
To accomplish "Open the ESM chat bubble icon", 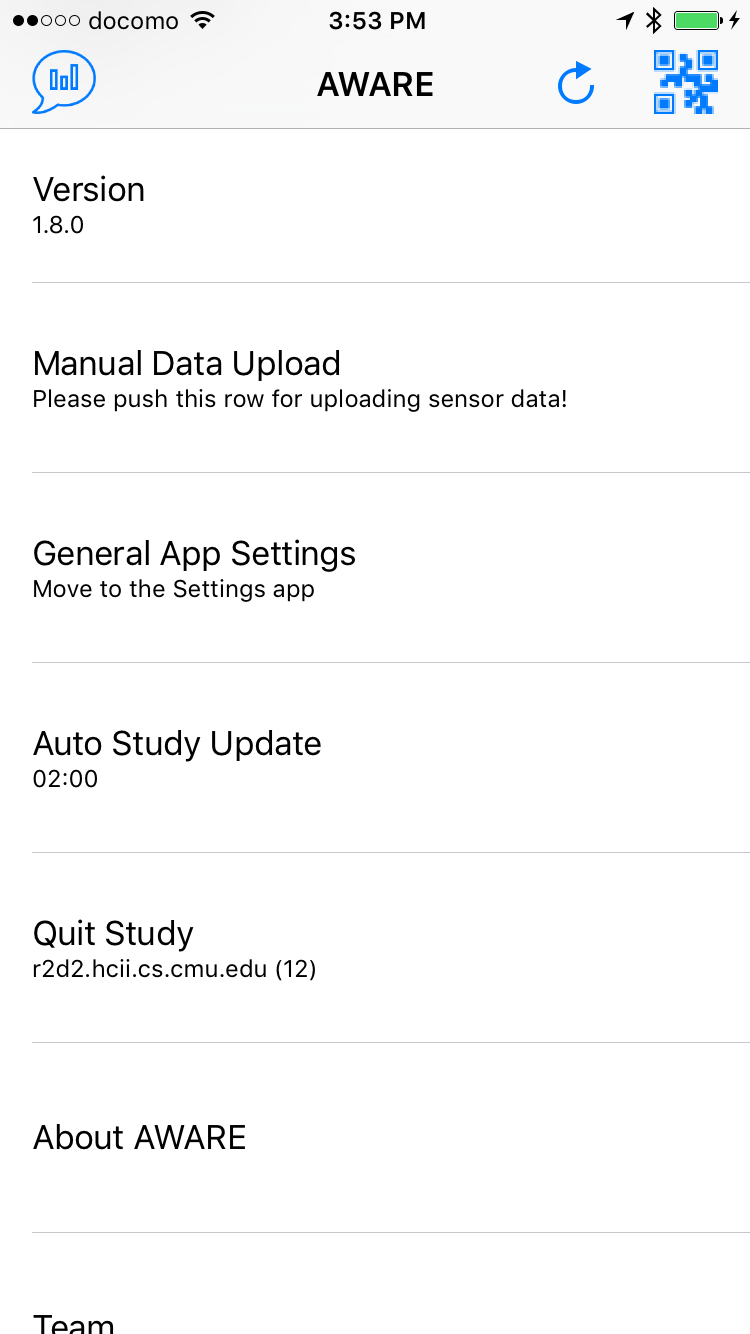I will [x=64, y=82].
